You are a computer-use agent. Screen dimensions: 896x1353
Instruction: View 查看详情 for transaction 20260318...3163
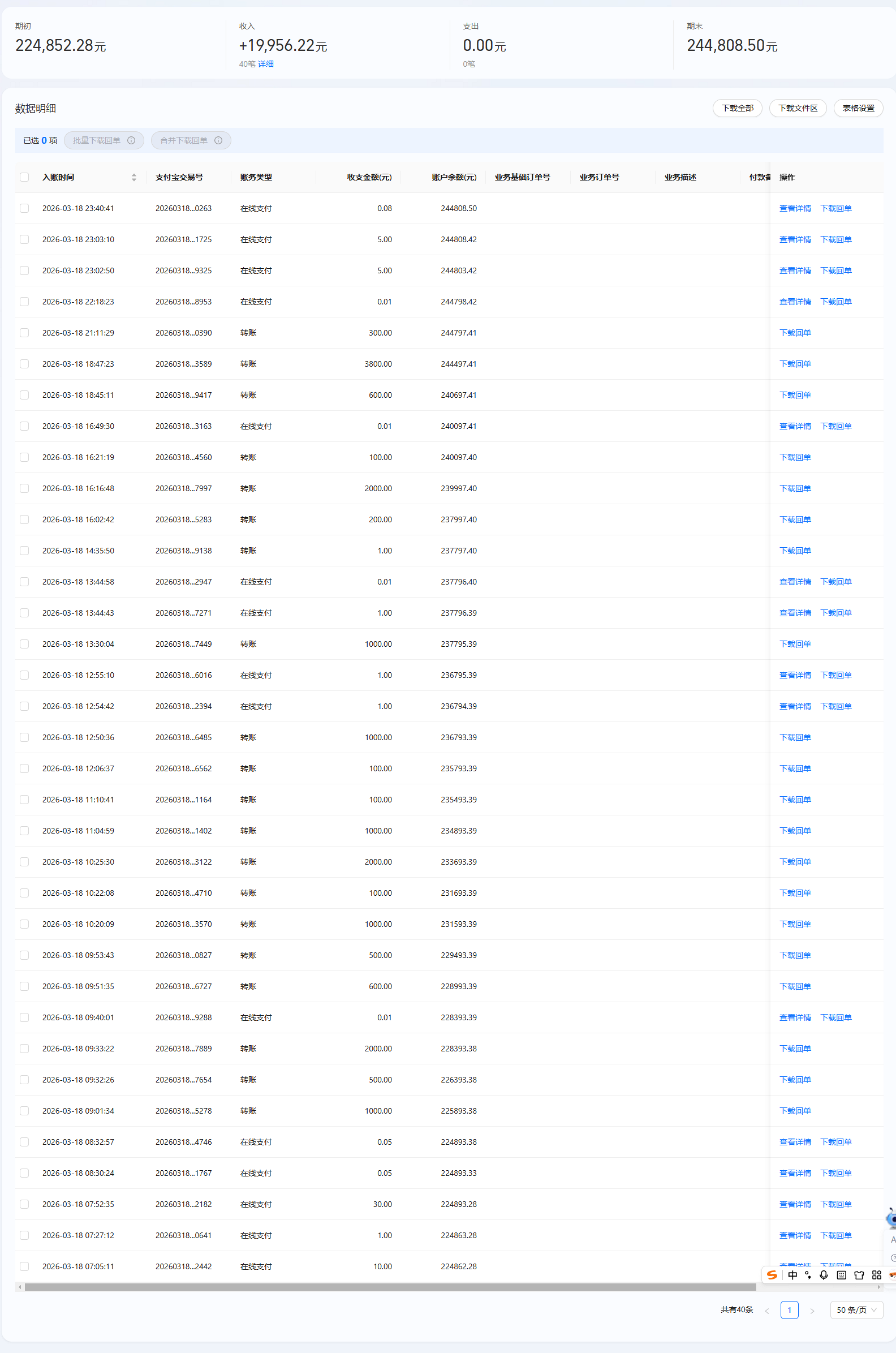[x=795, y=427]
